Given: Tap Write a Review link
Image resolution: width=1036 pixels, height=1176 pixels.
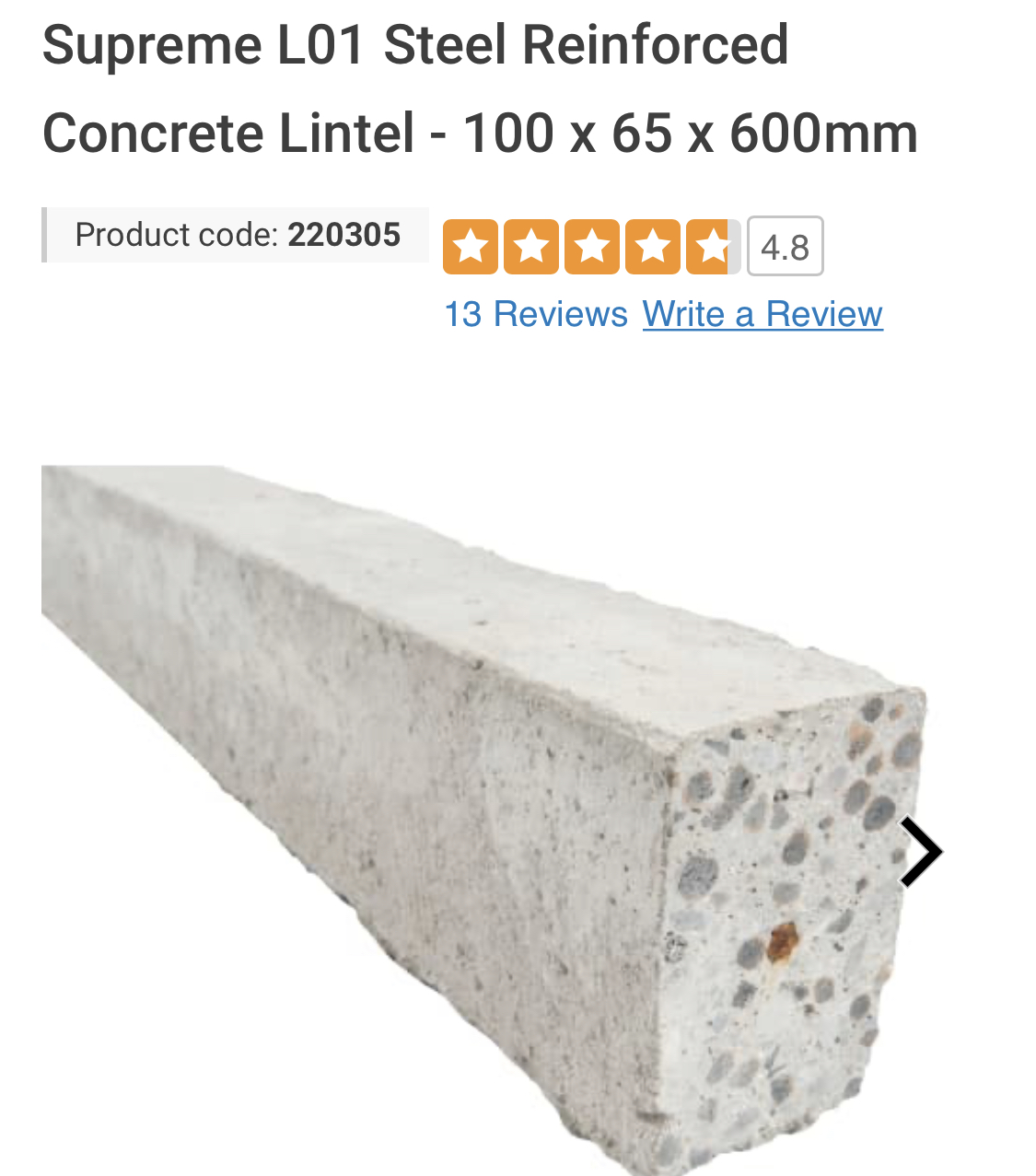Looking at the screenshot, I should click(x=762, y=314).
